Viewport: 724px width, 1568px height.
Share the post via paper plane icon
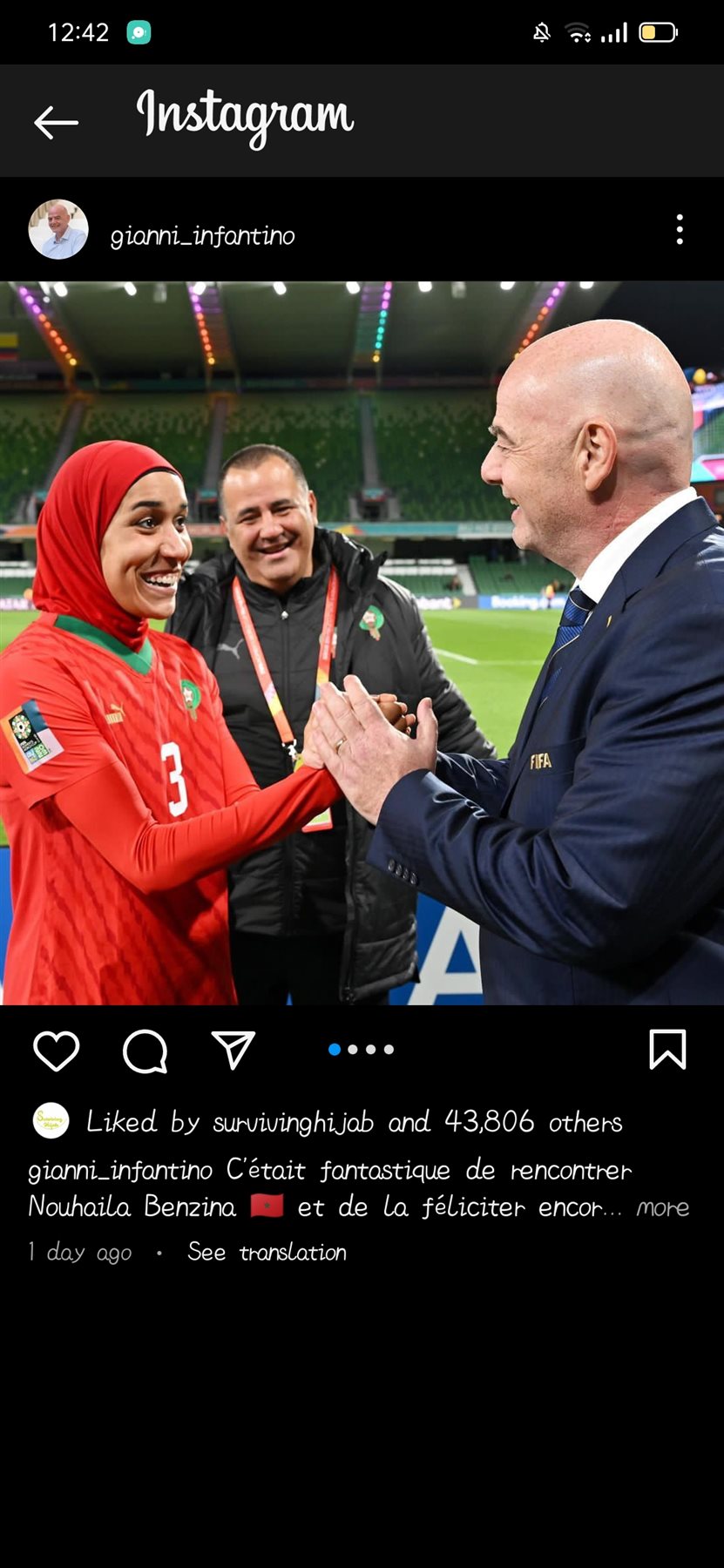point(233,1050)
